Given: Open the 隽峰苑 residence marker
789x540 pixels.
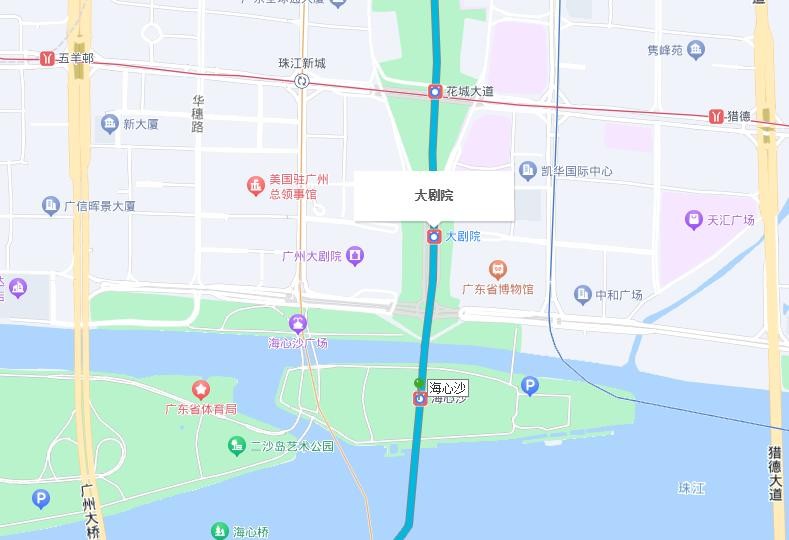Looking at the screenshot, I should 696,49.
